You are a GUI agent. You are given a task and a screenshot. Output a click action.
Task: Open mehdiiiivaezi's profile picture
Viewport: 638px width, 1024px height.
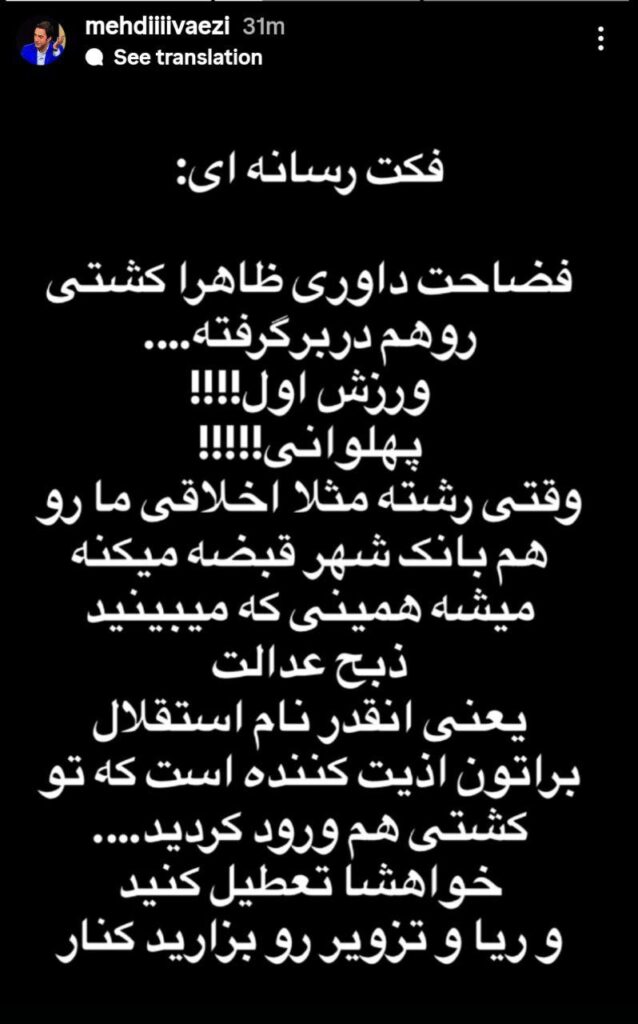coord(42,42)
